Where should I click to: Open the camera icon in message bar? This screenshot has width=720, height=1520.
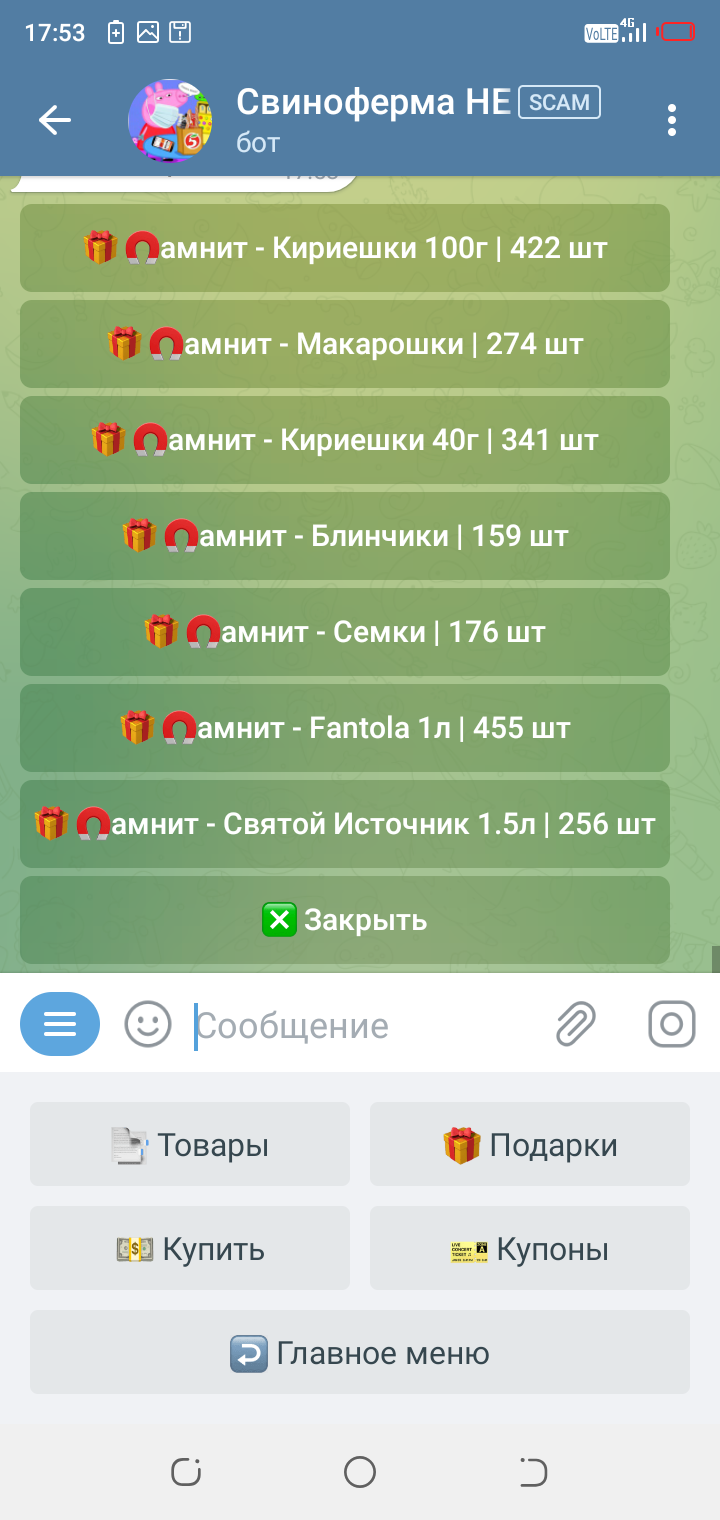point(672,1024)
